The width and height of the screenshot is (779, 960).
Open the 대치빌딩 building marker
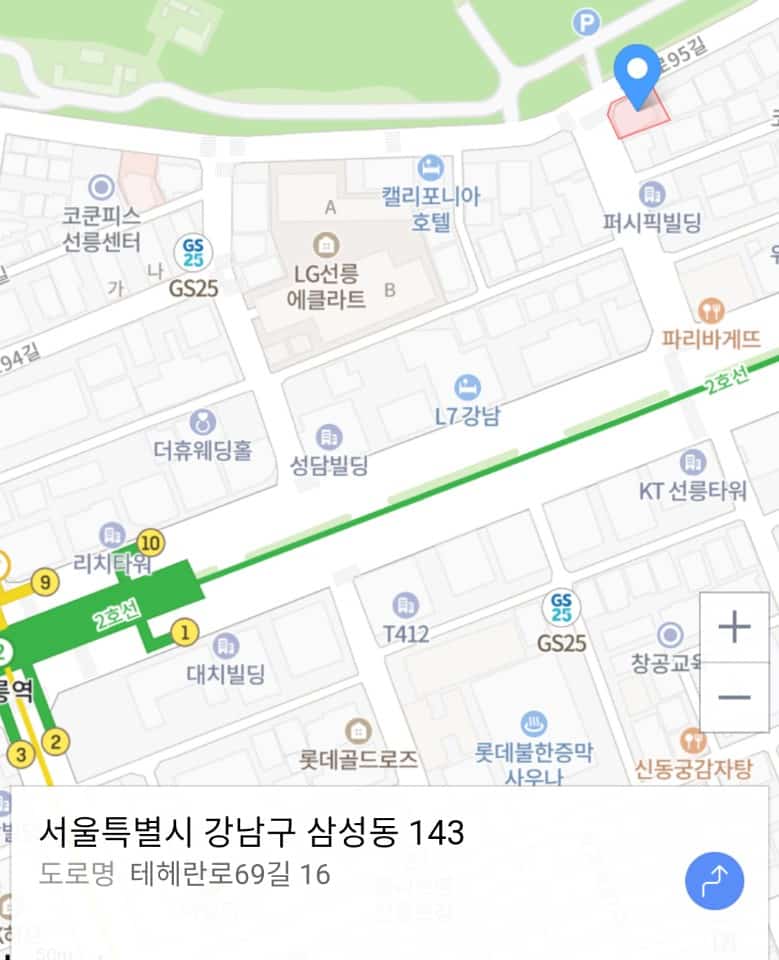[x=226, y=645]
